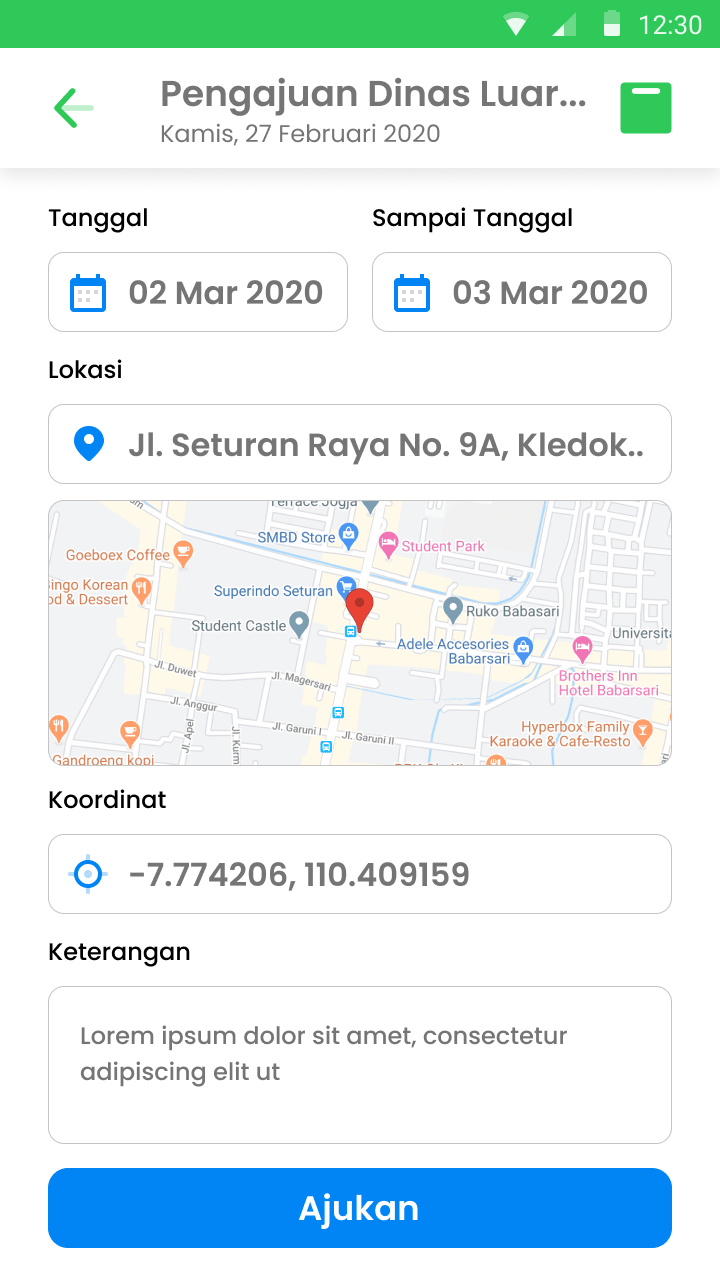Image resolution: width=720 pixels, height=1280 pixels.
Task: Pick the start date 02 Mar 2020
Action: 198,292
